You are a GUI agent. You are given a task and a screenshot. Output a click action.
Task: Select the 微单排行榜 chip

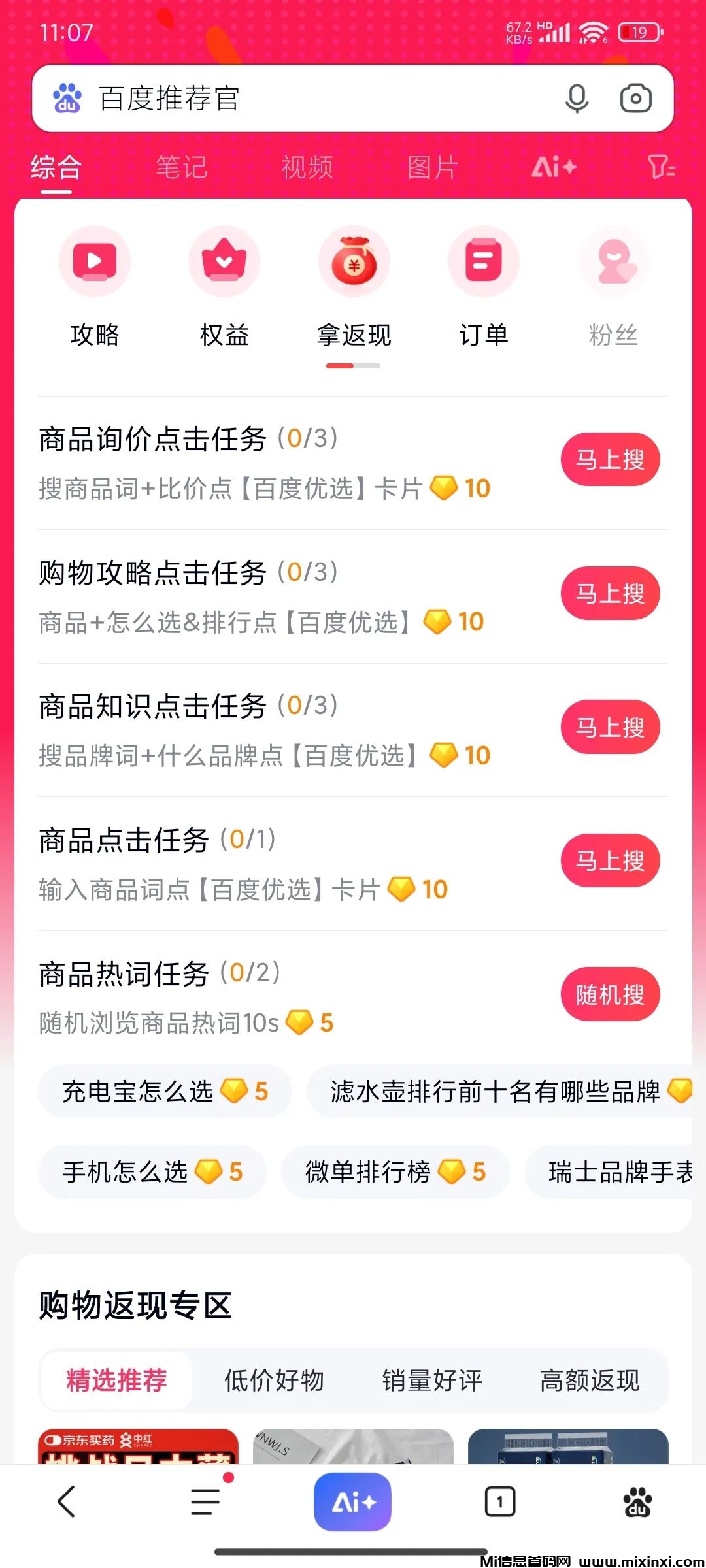point(394,1172)
